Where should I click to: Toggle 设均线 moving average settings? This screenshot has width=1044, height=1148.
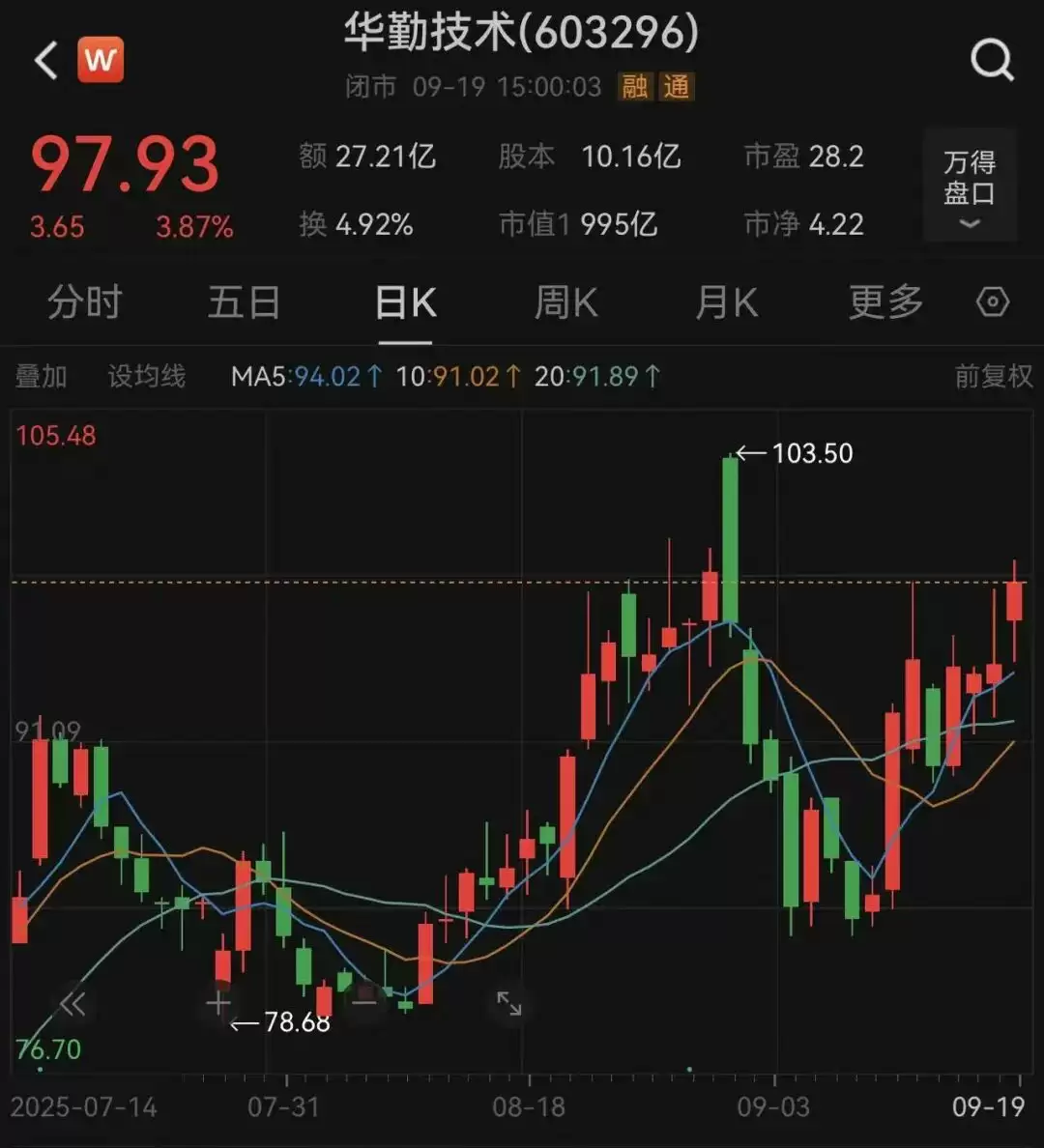tap(147, 376)
